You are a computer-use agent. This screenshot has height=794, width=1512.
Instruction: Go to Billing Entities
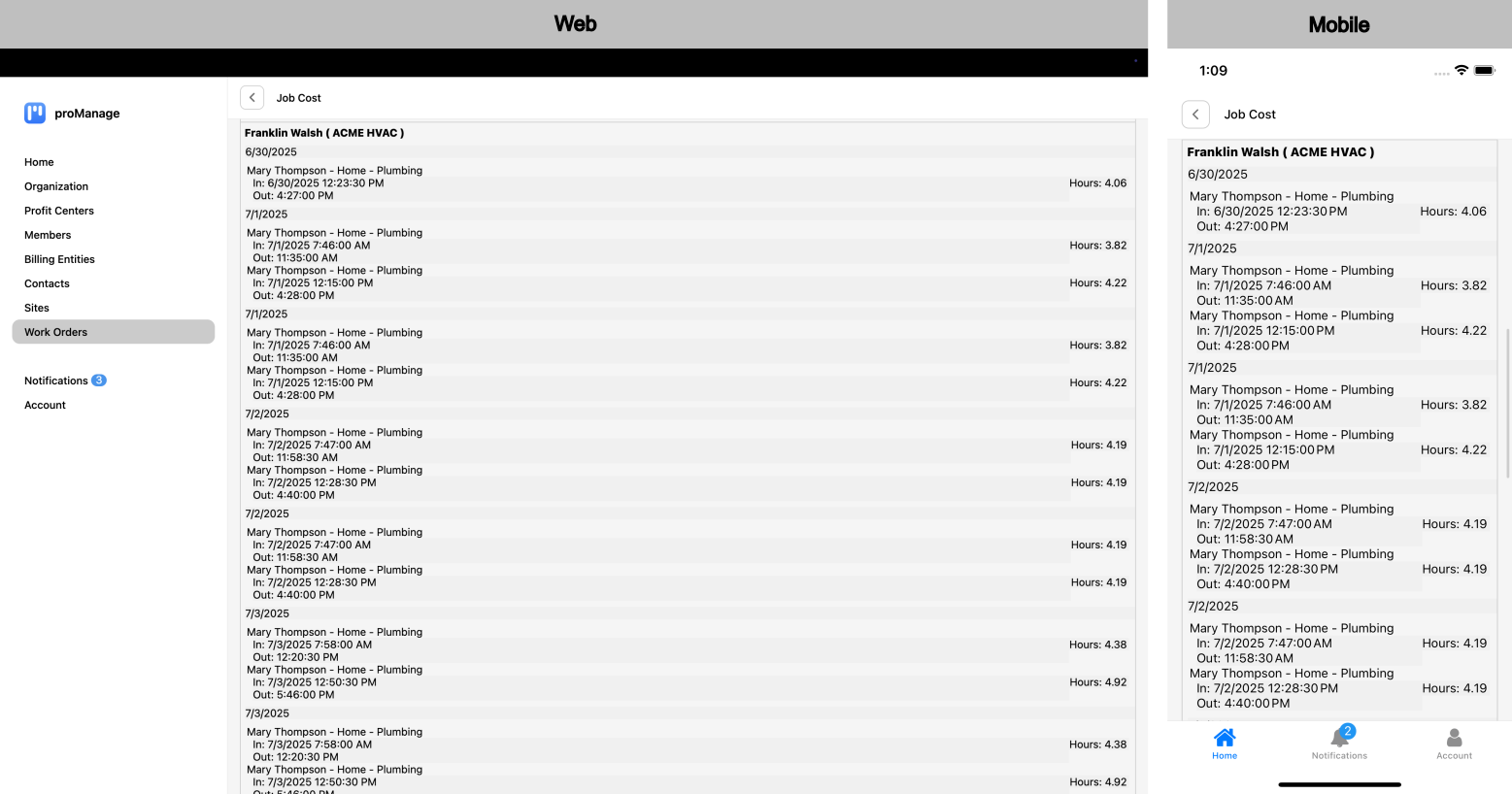click(59, 259)
